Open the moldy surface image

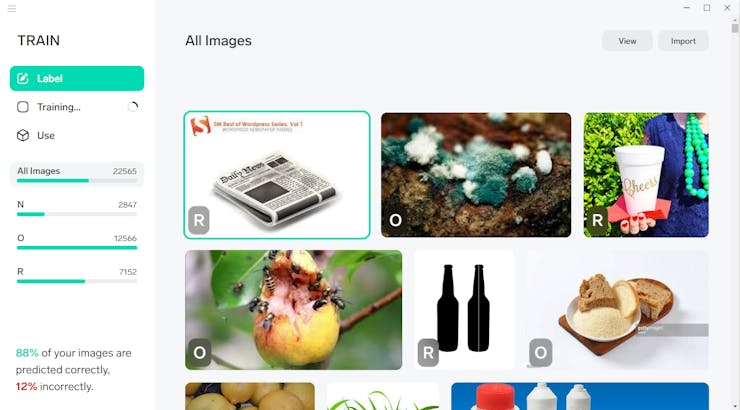point(476,175)
